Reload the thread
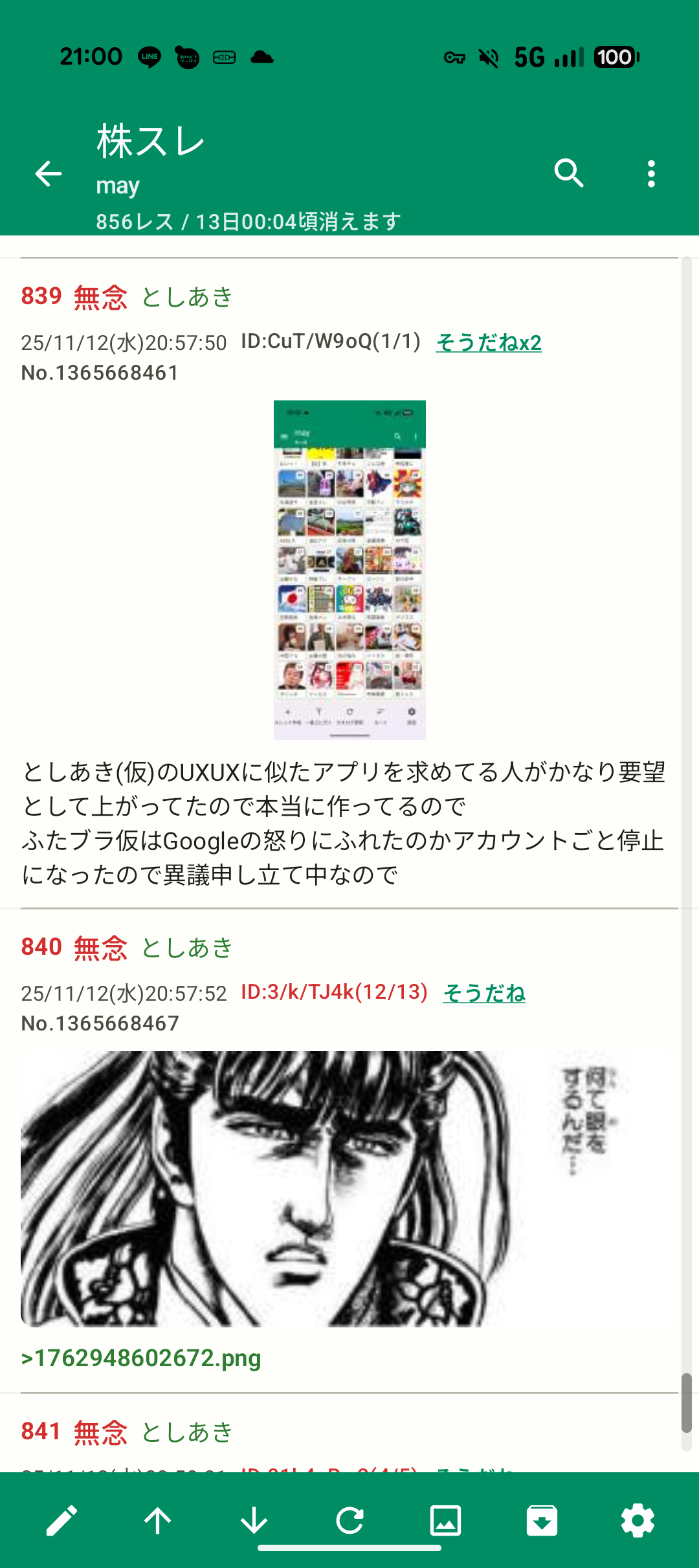699x1568 pixels. click(x=349, y=1520)
